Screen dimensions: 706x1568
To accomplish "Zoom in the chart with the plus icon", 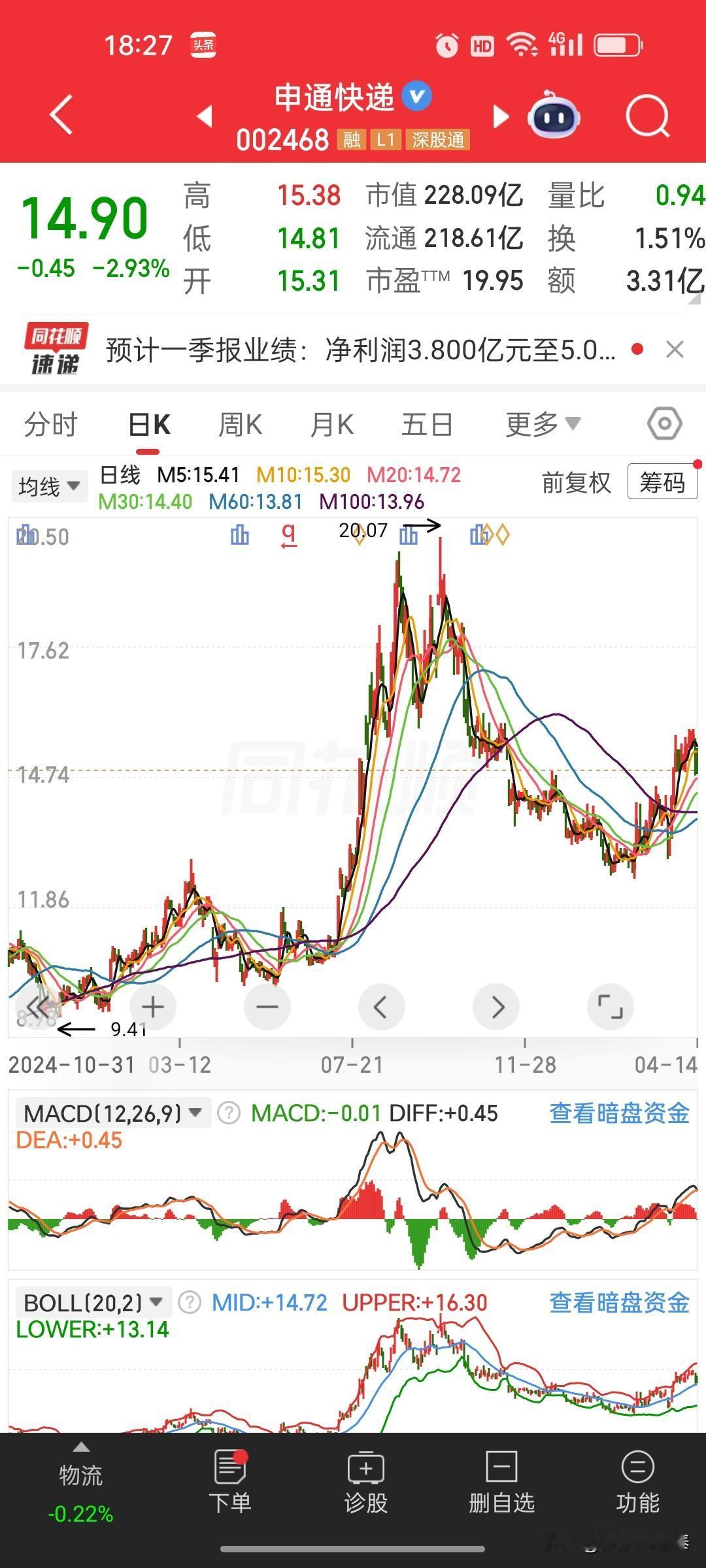I will coord(153,1007).
